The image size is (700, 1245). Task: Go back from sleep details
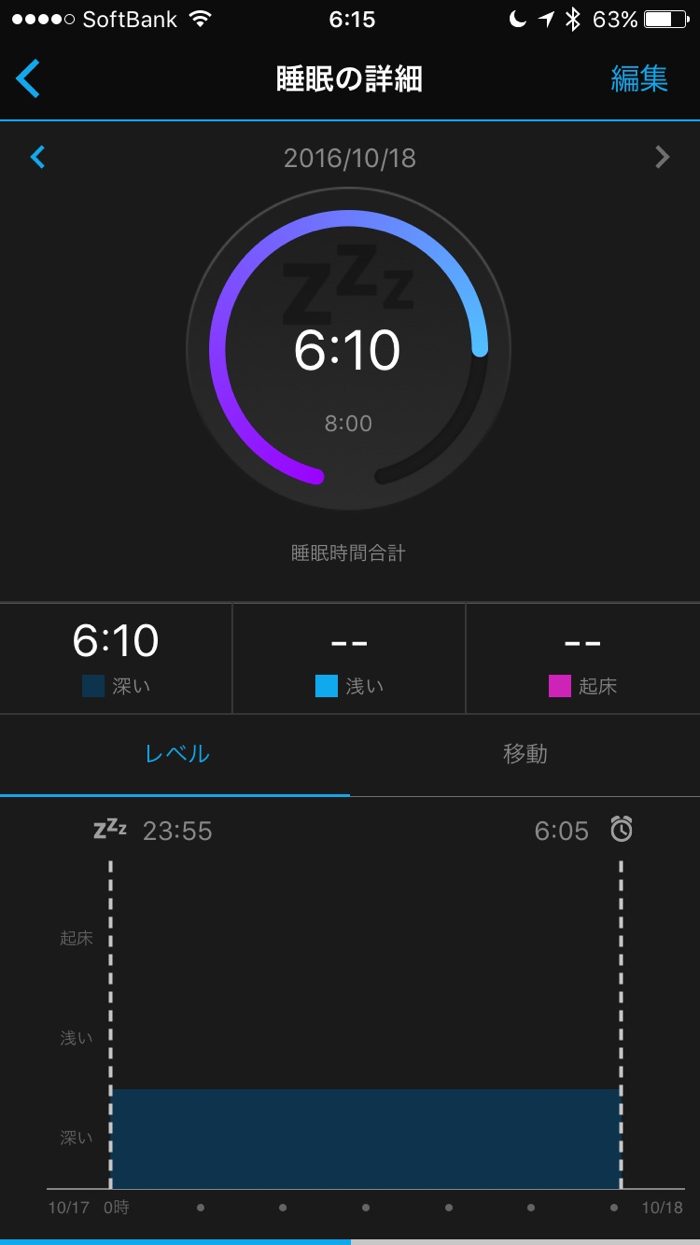(x=29, y=78)
